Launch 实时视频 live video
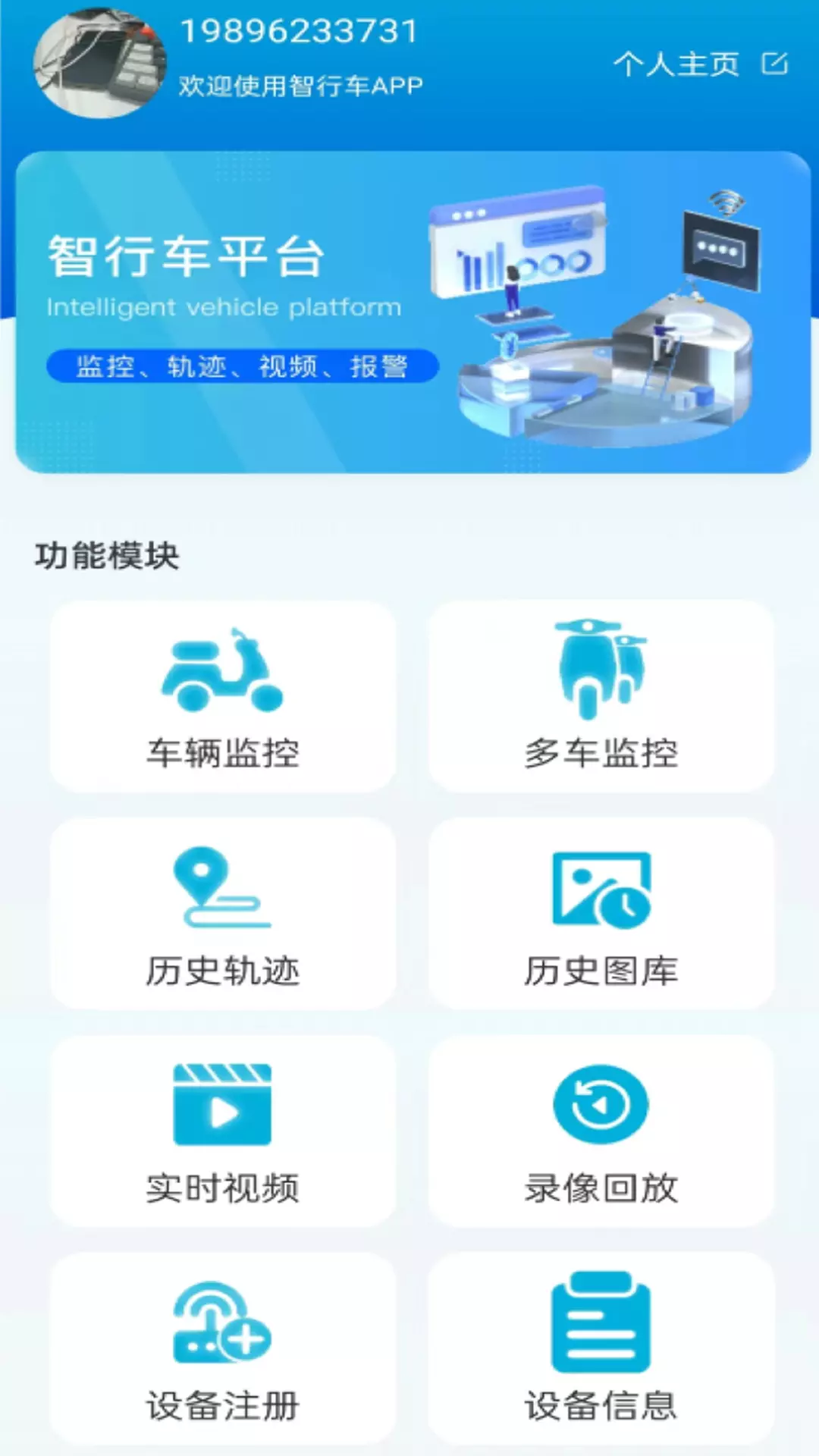819x1456 pixels. [223, 1131]
